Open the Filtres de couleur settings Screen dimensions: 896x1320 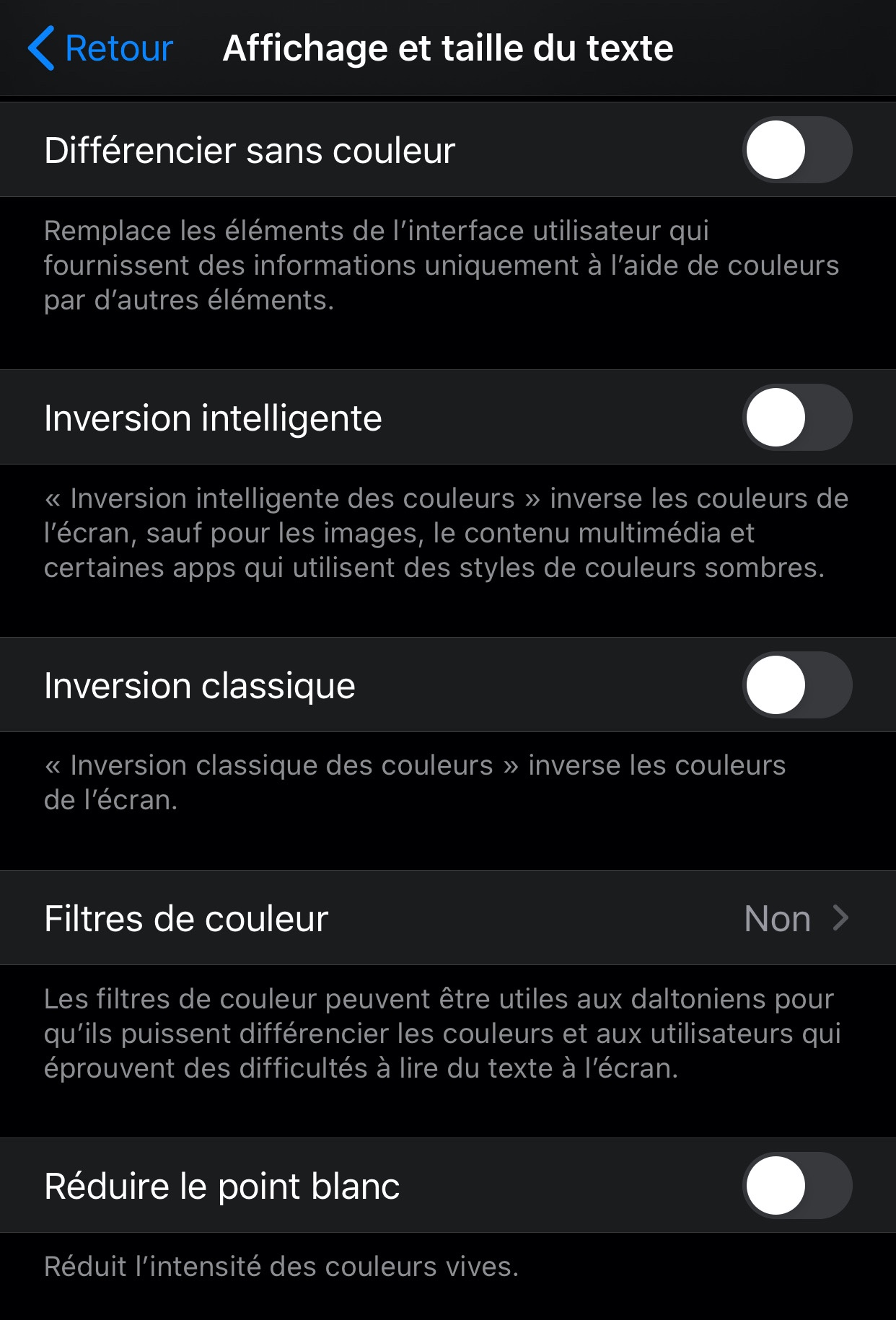click(x=448, y=918)
